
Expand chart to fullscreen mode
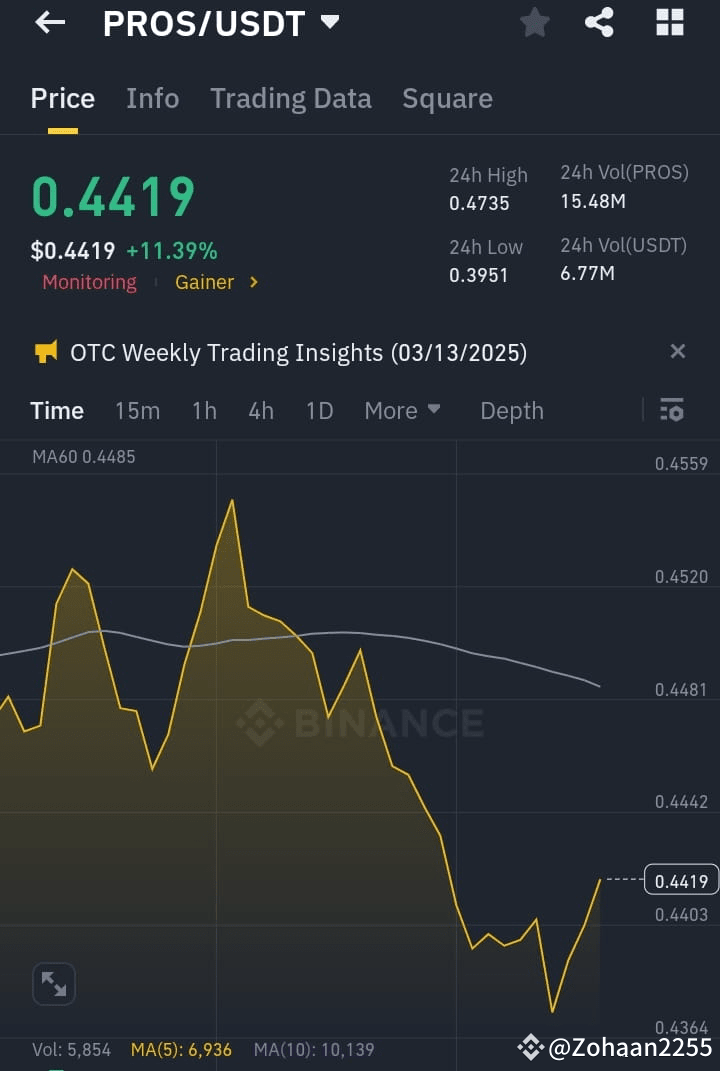(x=54, y=984)
